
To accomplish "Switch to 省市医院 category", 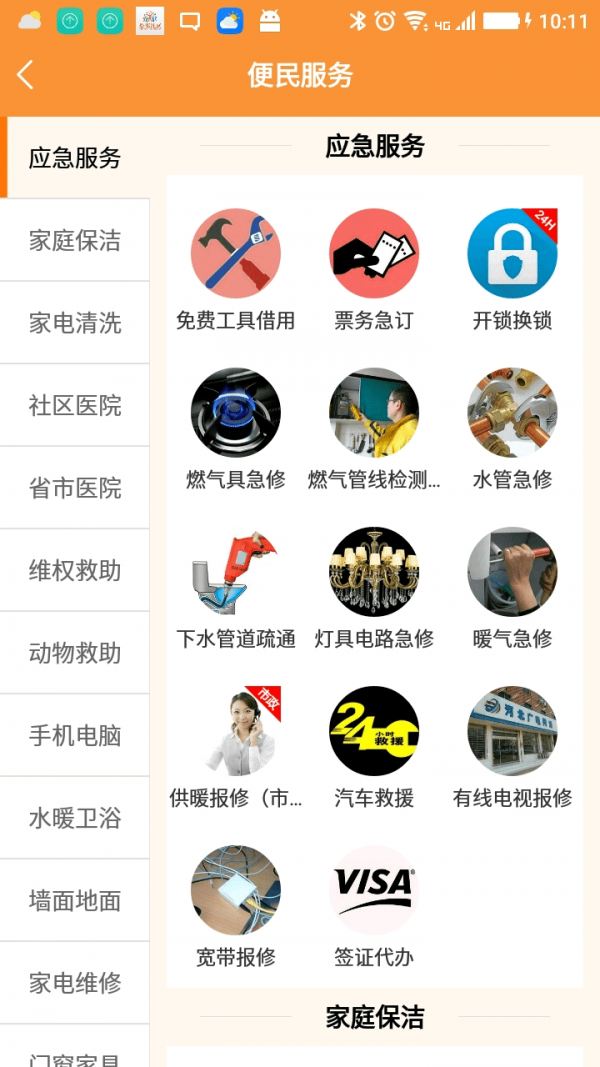I will 75,488.
